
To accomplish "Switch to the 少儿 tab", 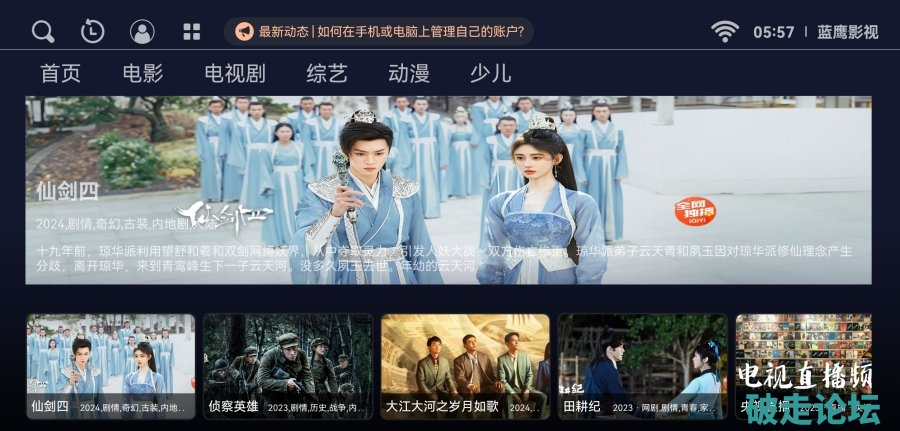I will click(x=491, y=73).
